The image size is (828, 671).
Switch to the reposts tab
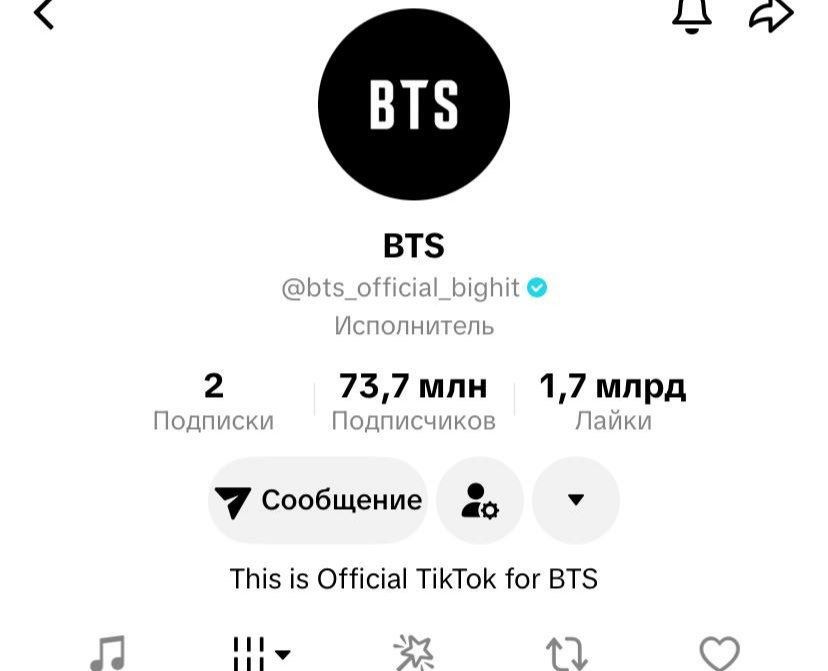pyautogui.click(x=566, y=654)
